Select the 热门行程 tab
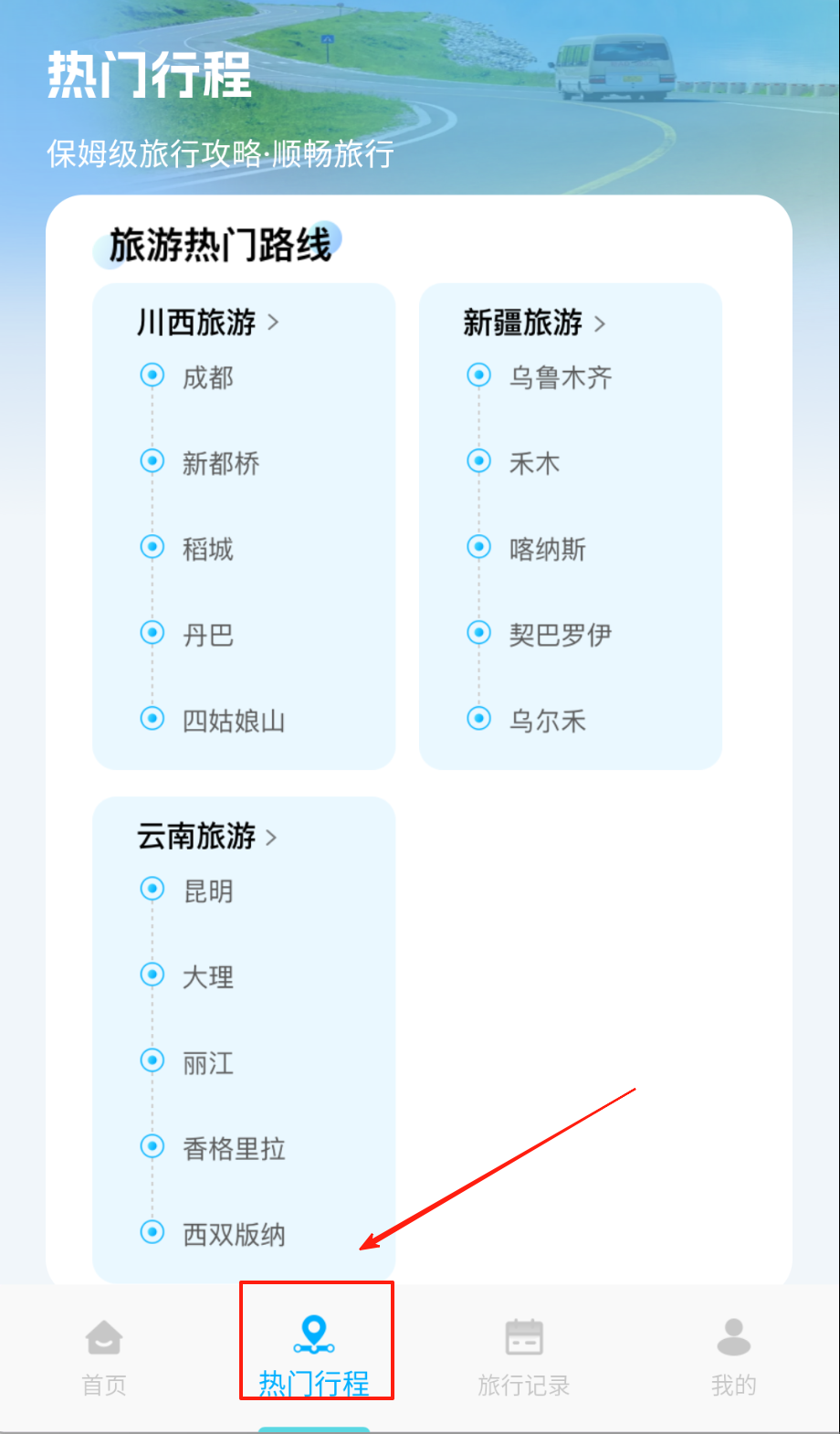 point(314,1356)
